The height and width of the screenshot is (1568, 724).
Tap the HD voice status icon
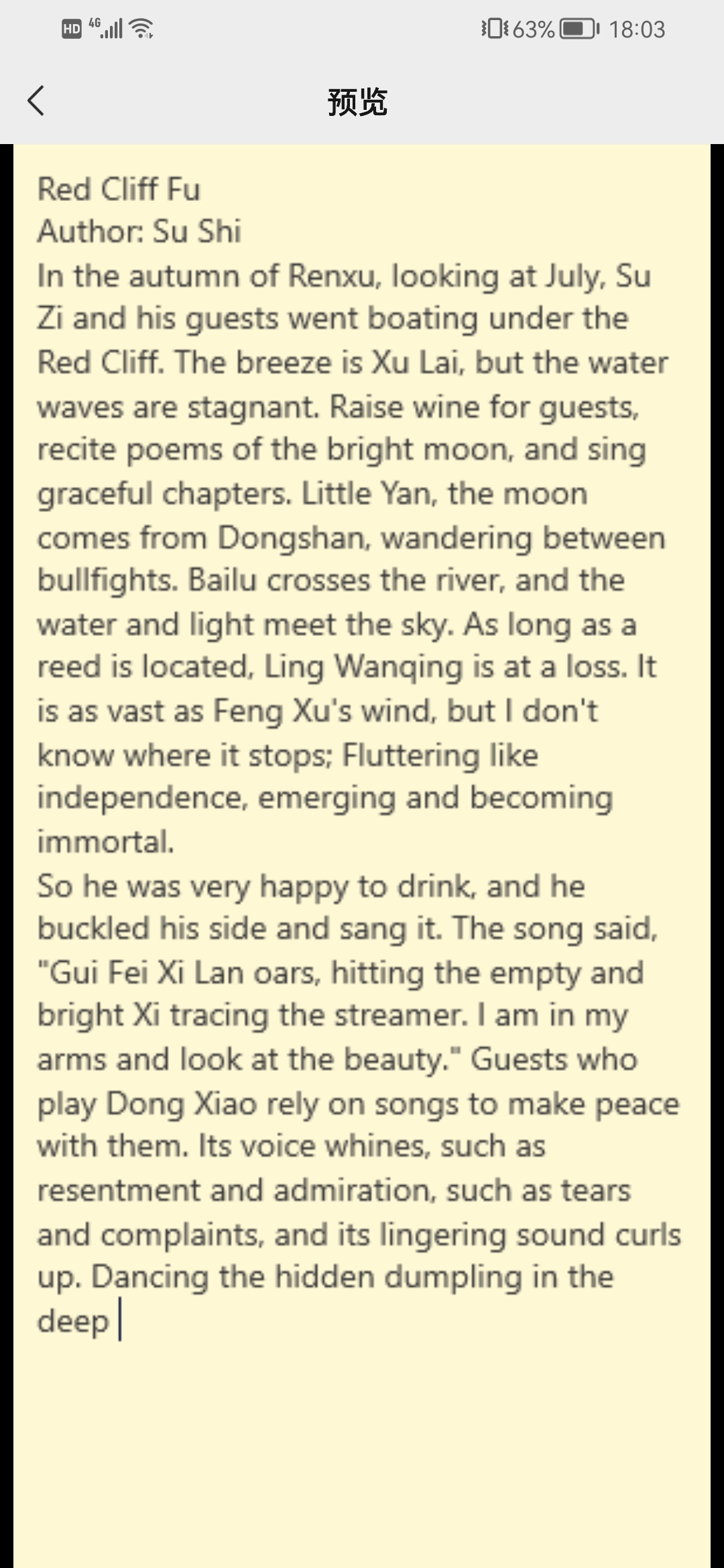click(72, 30)
